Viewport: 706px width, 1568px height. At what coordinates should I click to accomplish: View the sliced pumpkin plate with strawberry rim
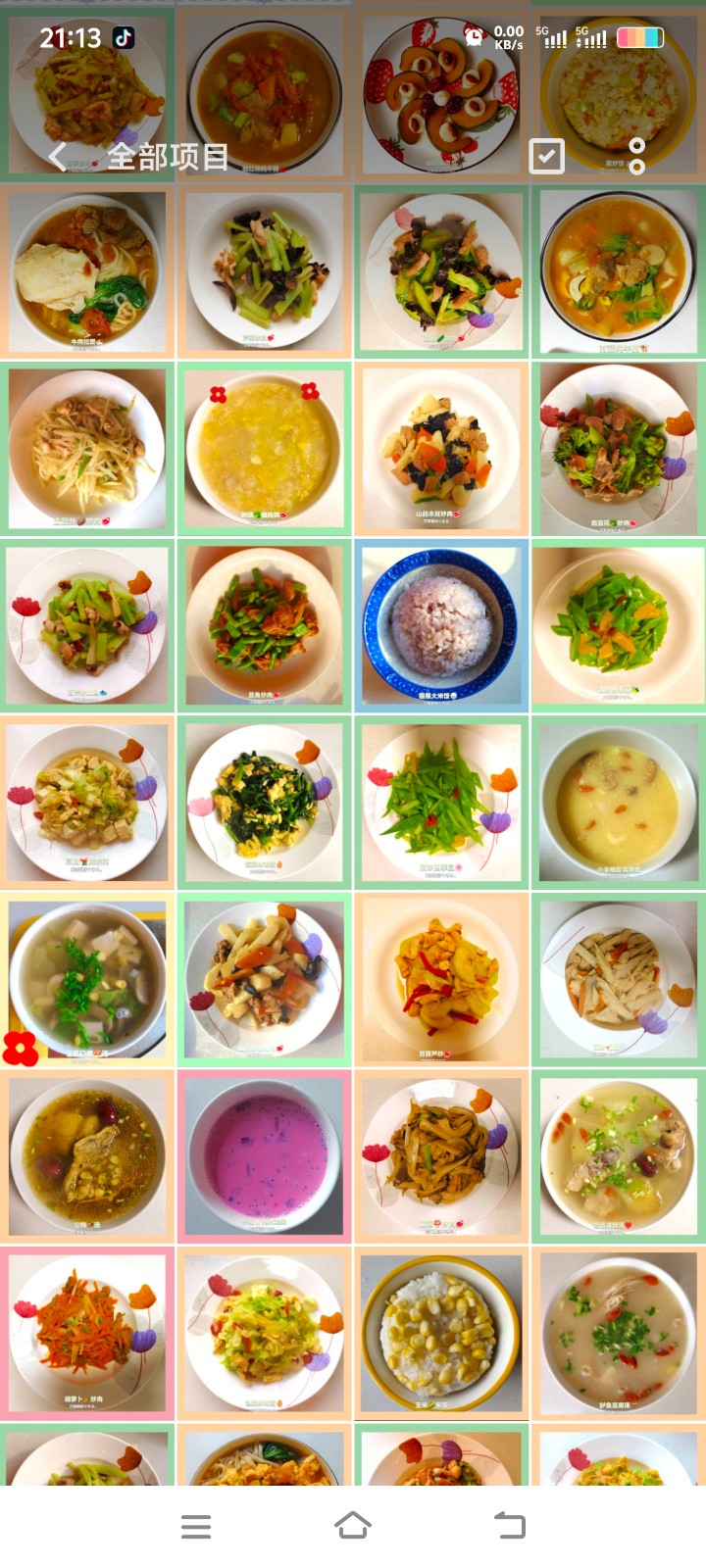440,93
